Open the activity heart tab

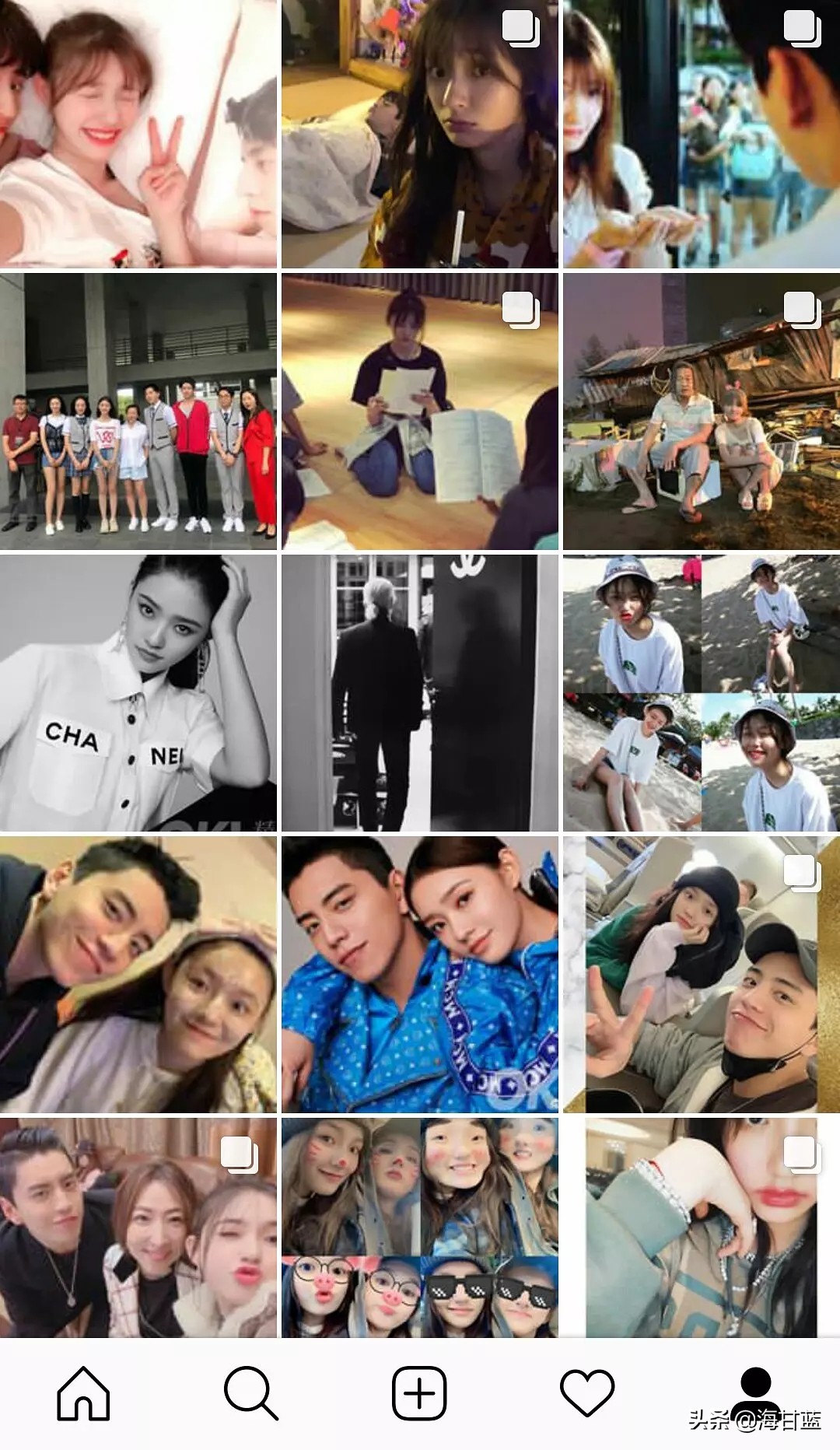[587, 1392]
